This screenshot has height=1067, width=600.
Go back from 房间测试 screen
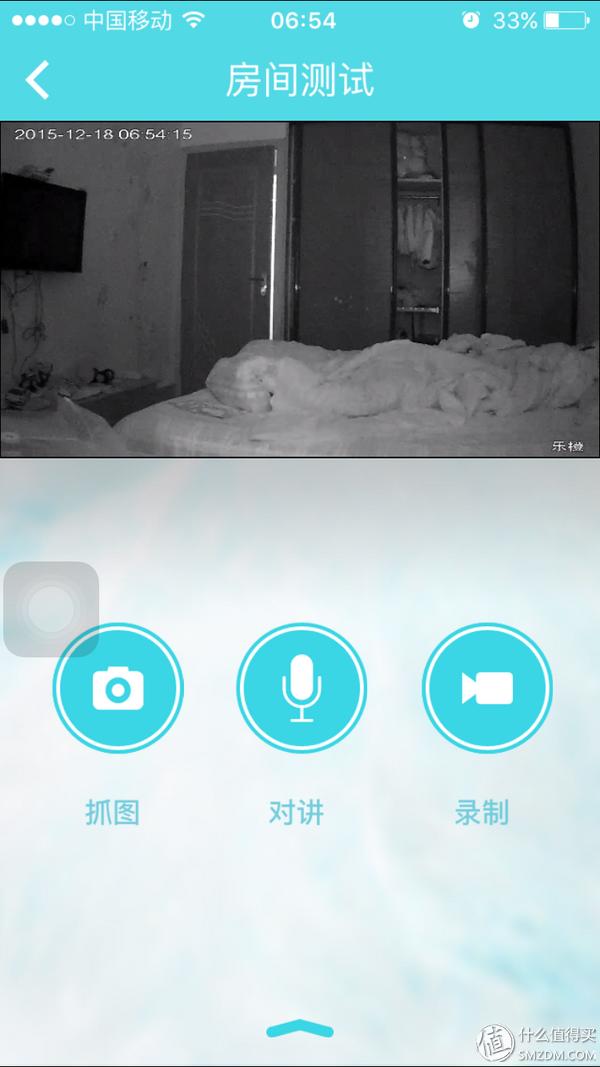pyautogui.click(x=37, y=80)
